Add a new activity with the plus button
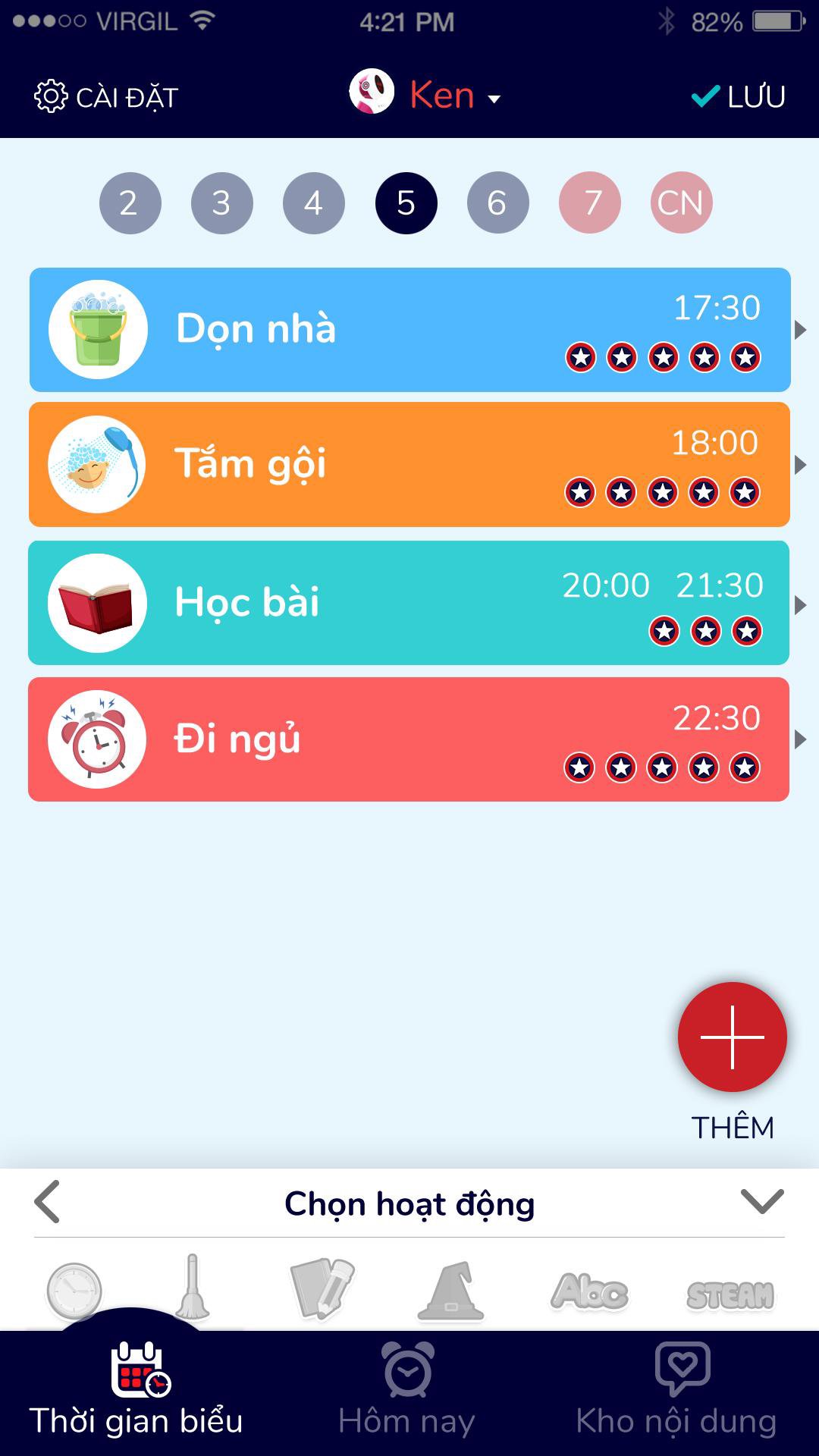This screenshot has height=1456, width=819. (732, 1037)
